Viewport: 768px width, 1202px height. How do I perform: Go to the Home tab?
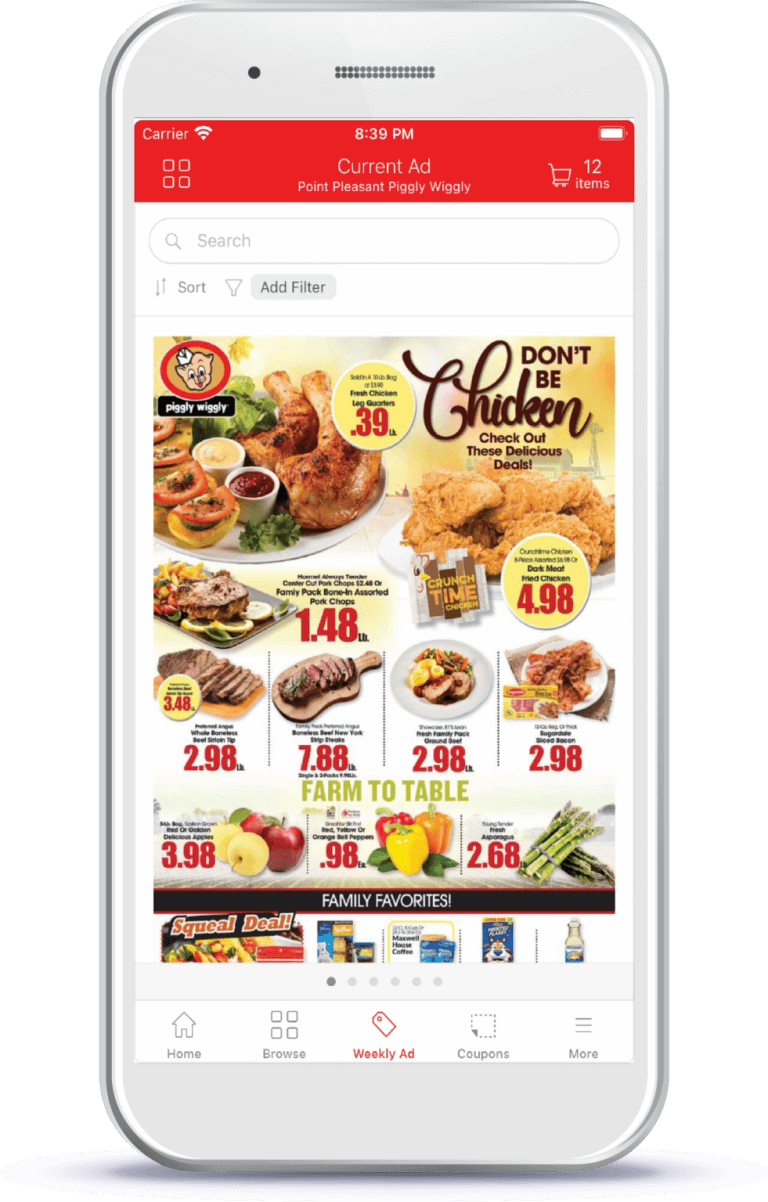coord(184,1035)
